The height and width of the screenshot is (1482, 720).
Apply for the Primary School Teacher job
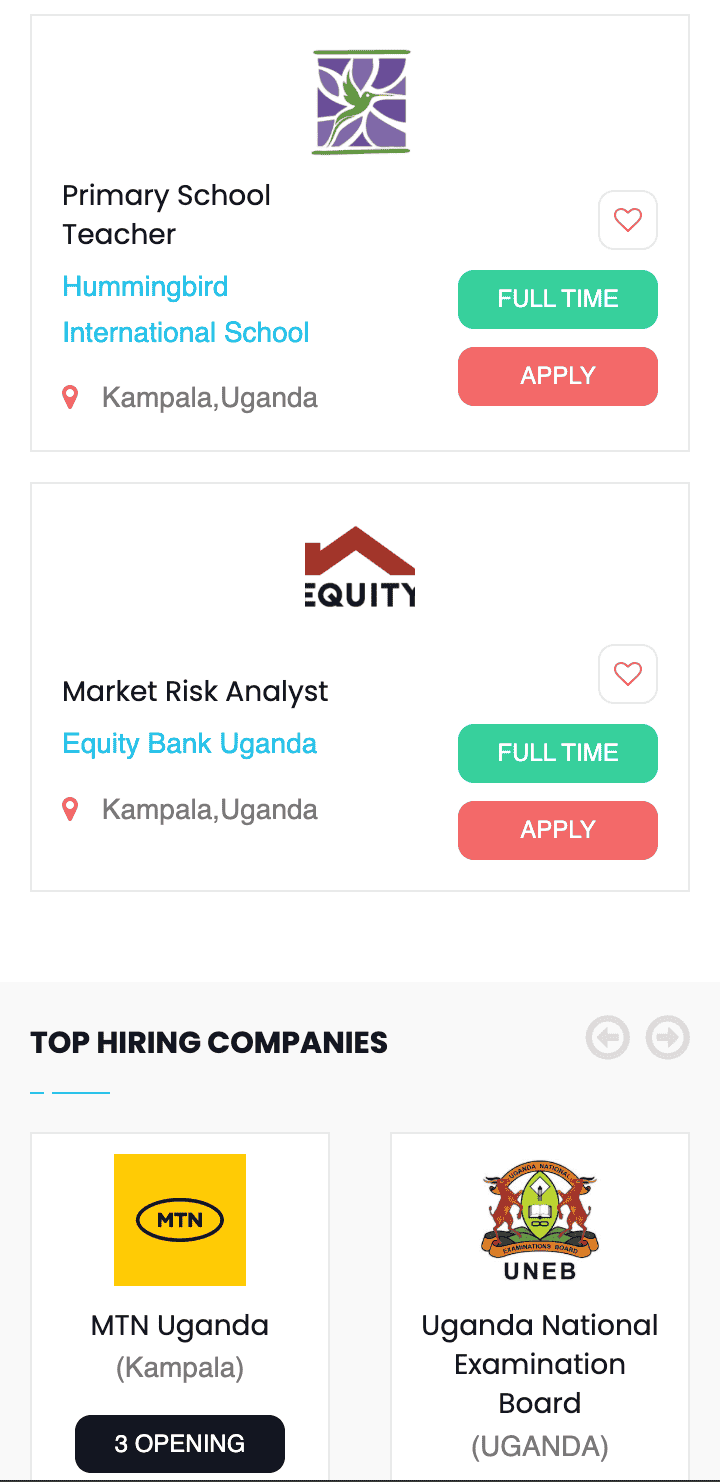click(x=557, y=376)
